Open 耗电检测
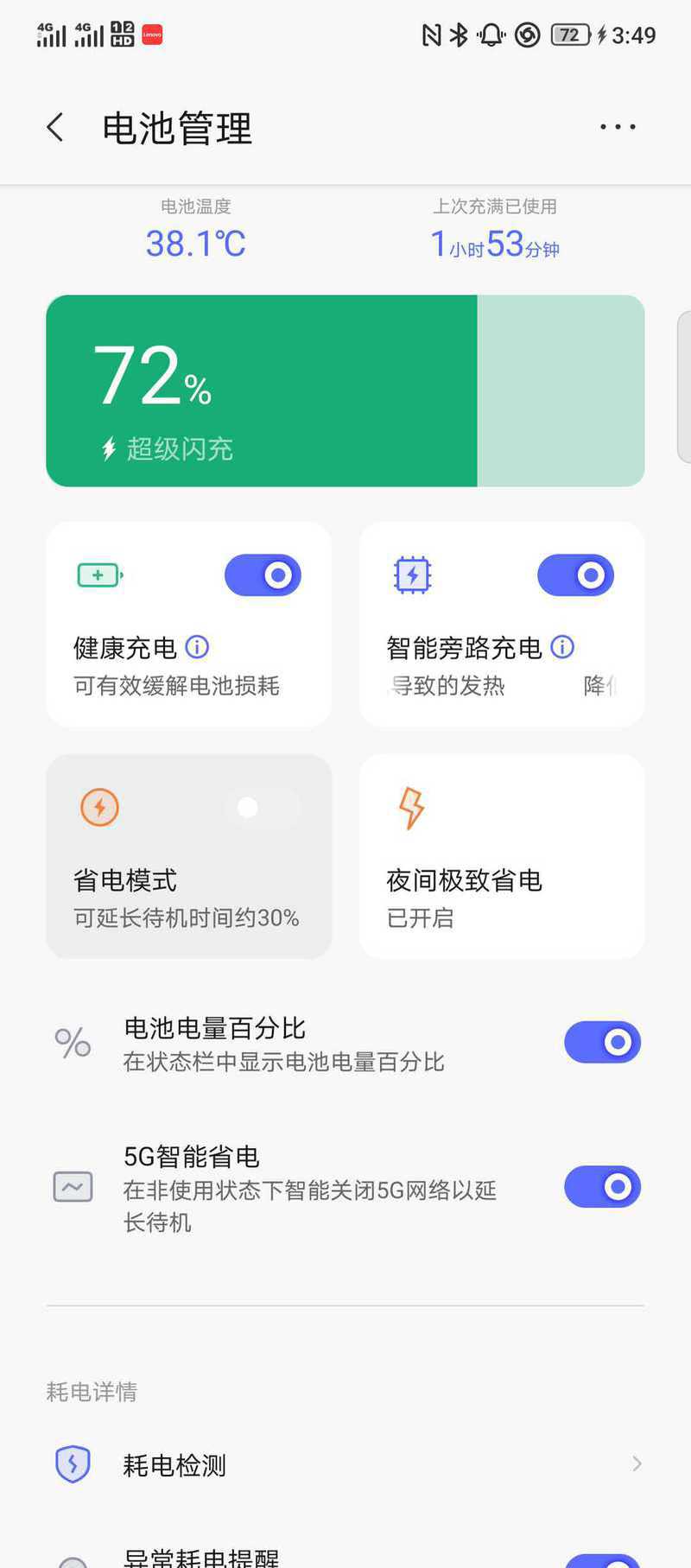Image resolution: width=691 pixels, height=1568 pixels. (x=345, y=1465)
